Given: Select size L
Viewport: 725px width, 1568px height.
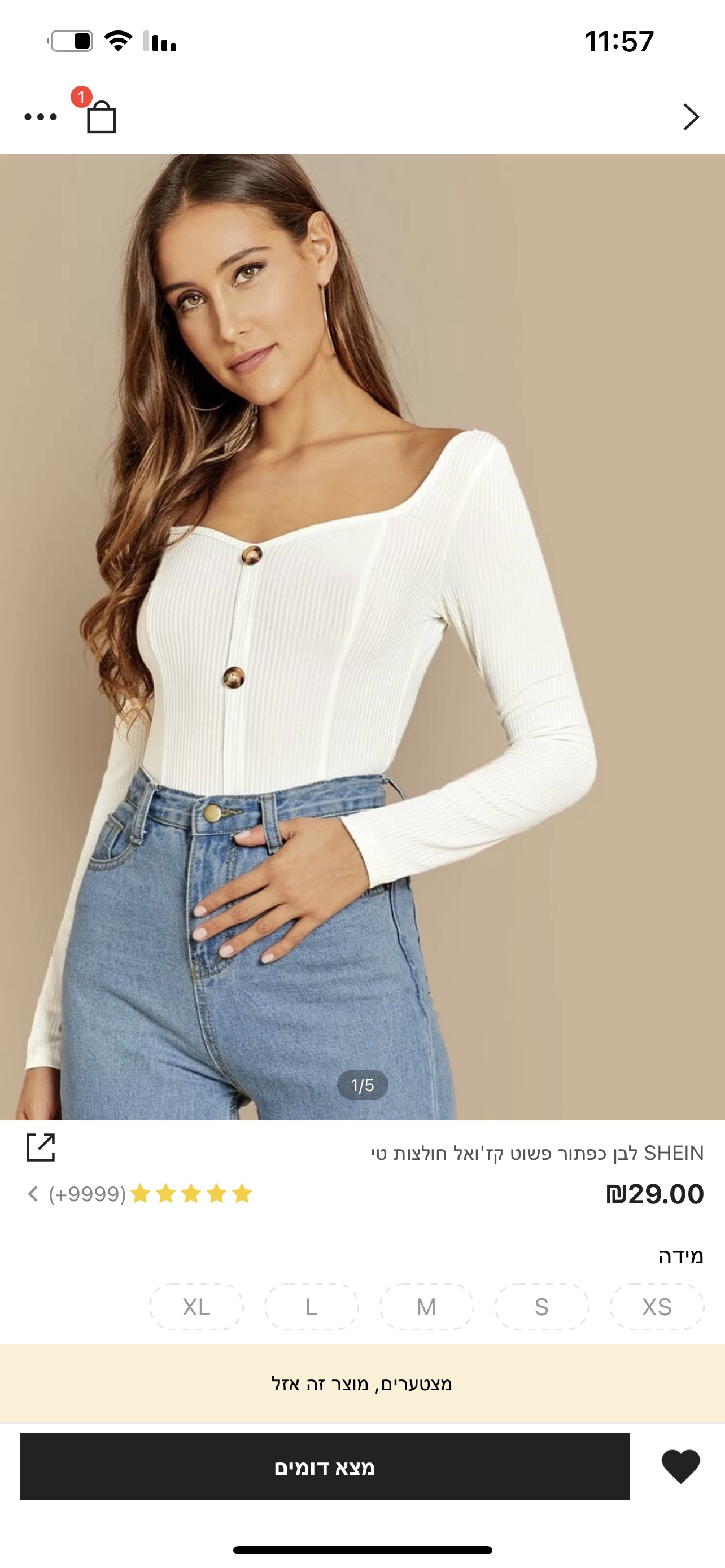Looking at the screenshot, I should tap(312, 1307).
